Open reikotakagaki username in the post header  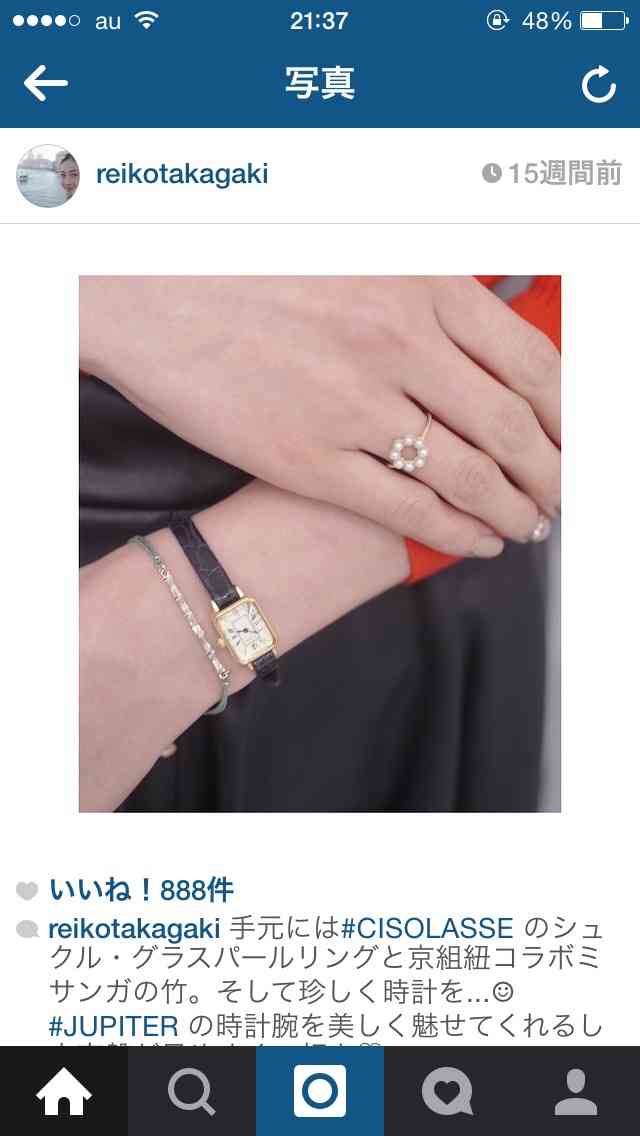click(x=182, y=174)
